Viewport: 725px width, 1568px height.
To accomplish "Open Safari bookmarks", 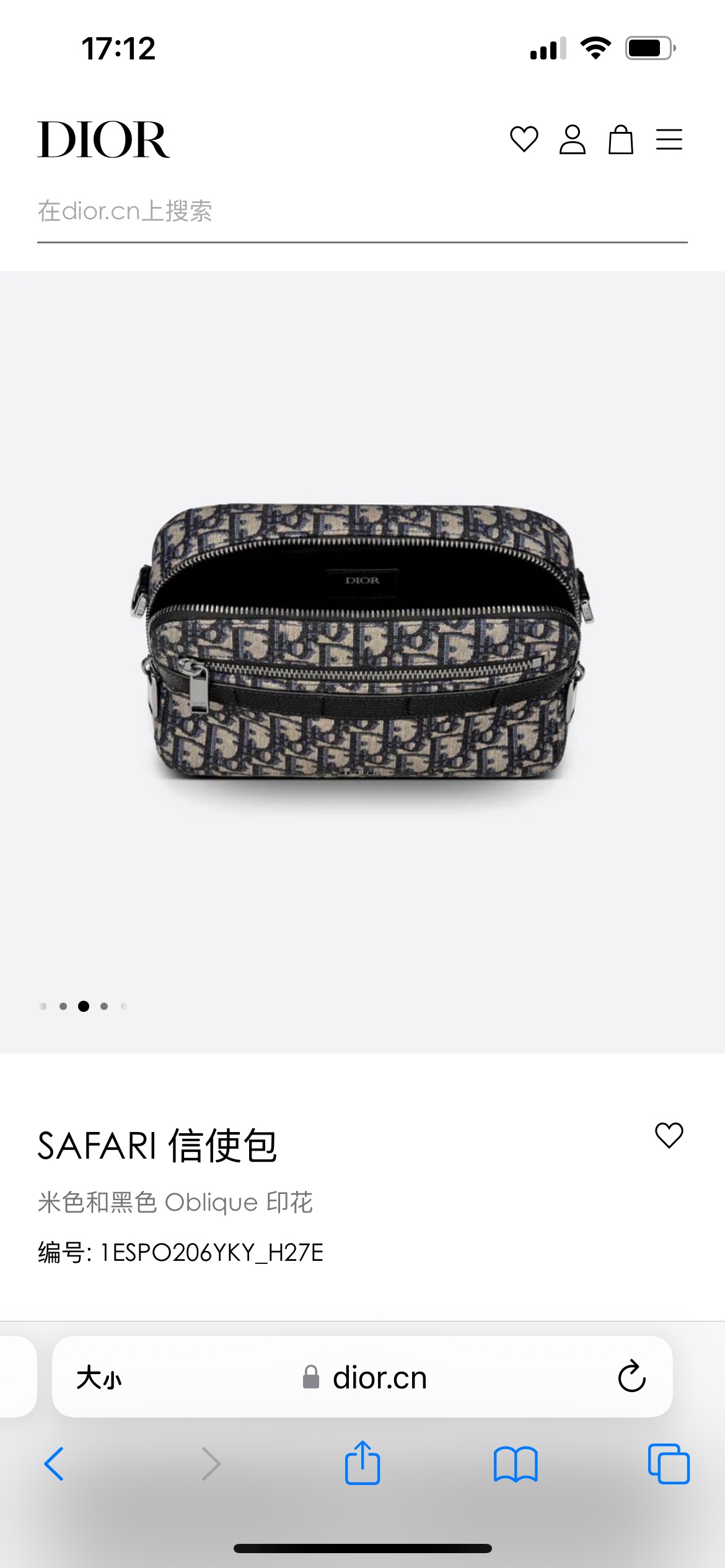I will click(x=516, y=1464).
